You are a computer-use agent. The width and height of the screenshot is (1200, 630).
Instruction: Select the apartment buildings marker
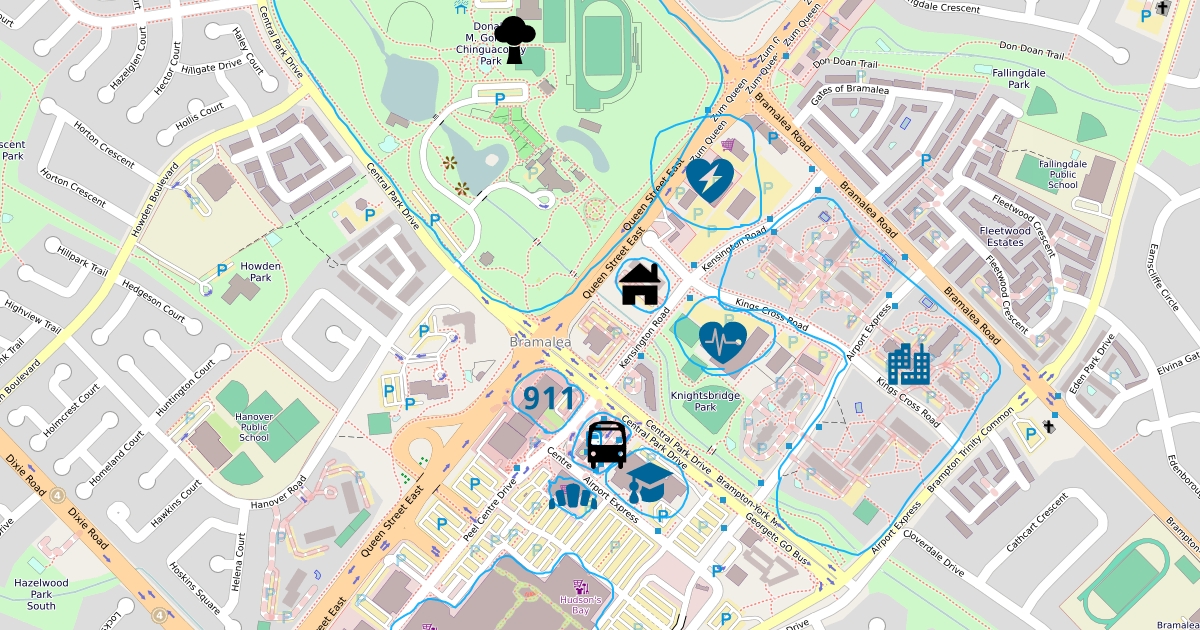point(908,364)
